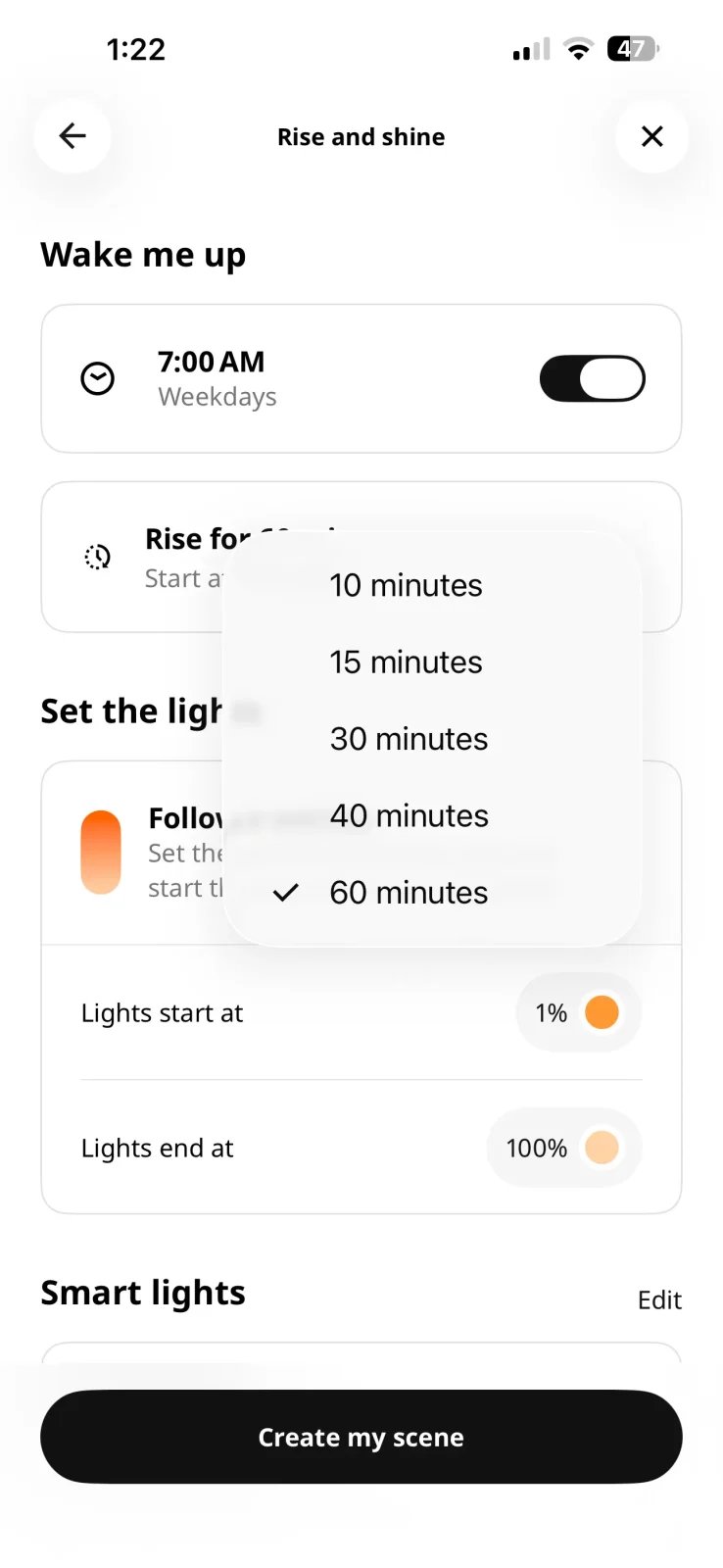
Task: Tap the 1% orange color swatch
Action: 602,1012
